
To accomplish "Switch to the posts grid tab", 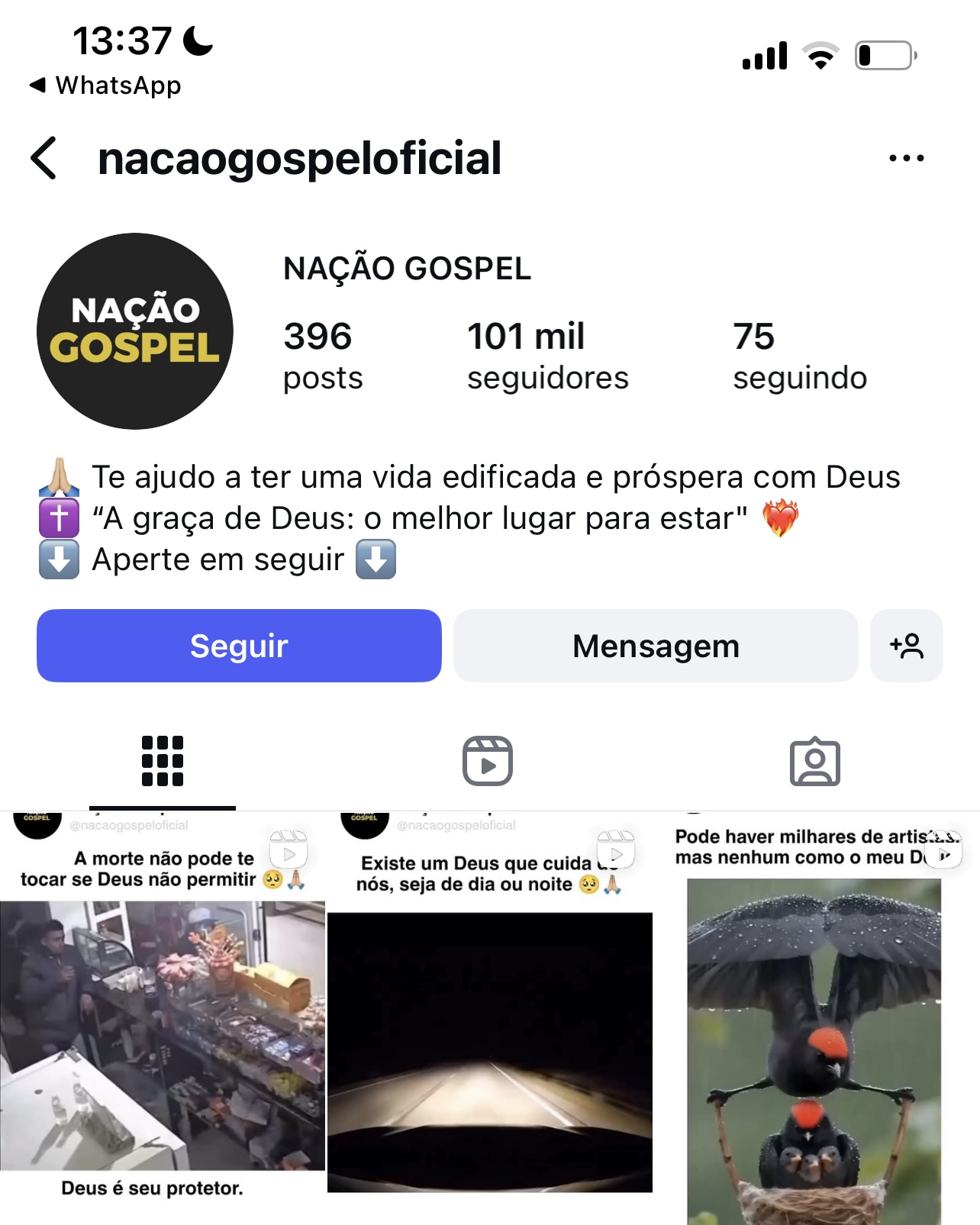I will coord(163,761).
